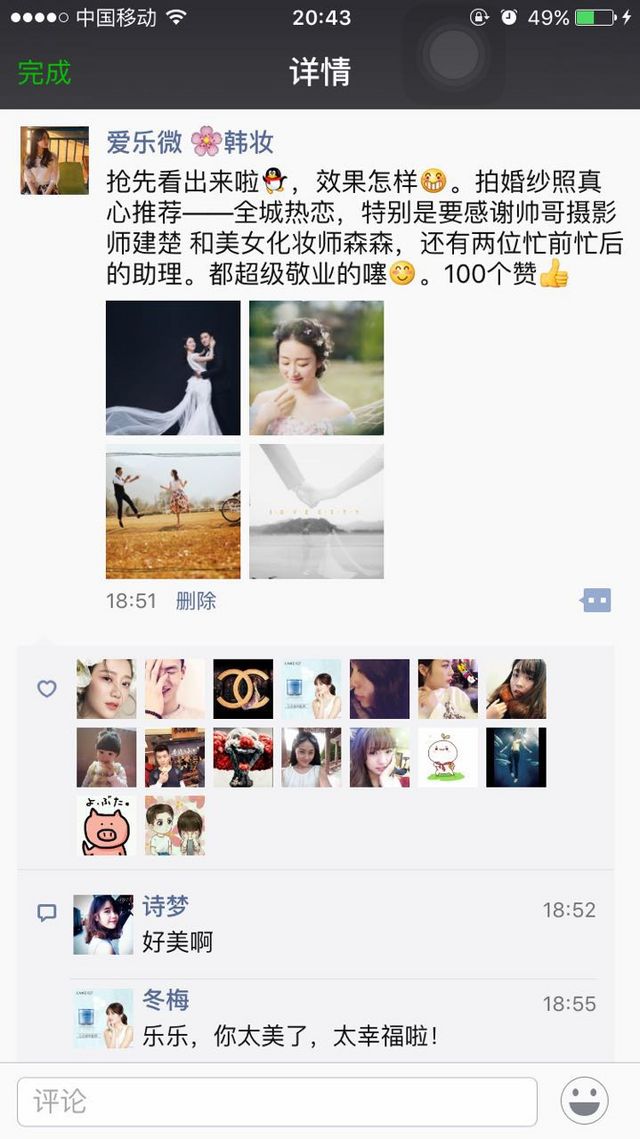640x1139 pixels.
Task: Tap the AssistiveTouch floating button
Action: click(454, 55)
